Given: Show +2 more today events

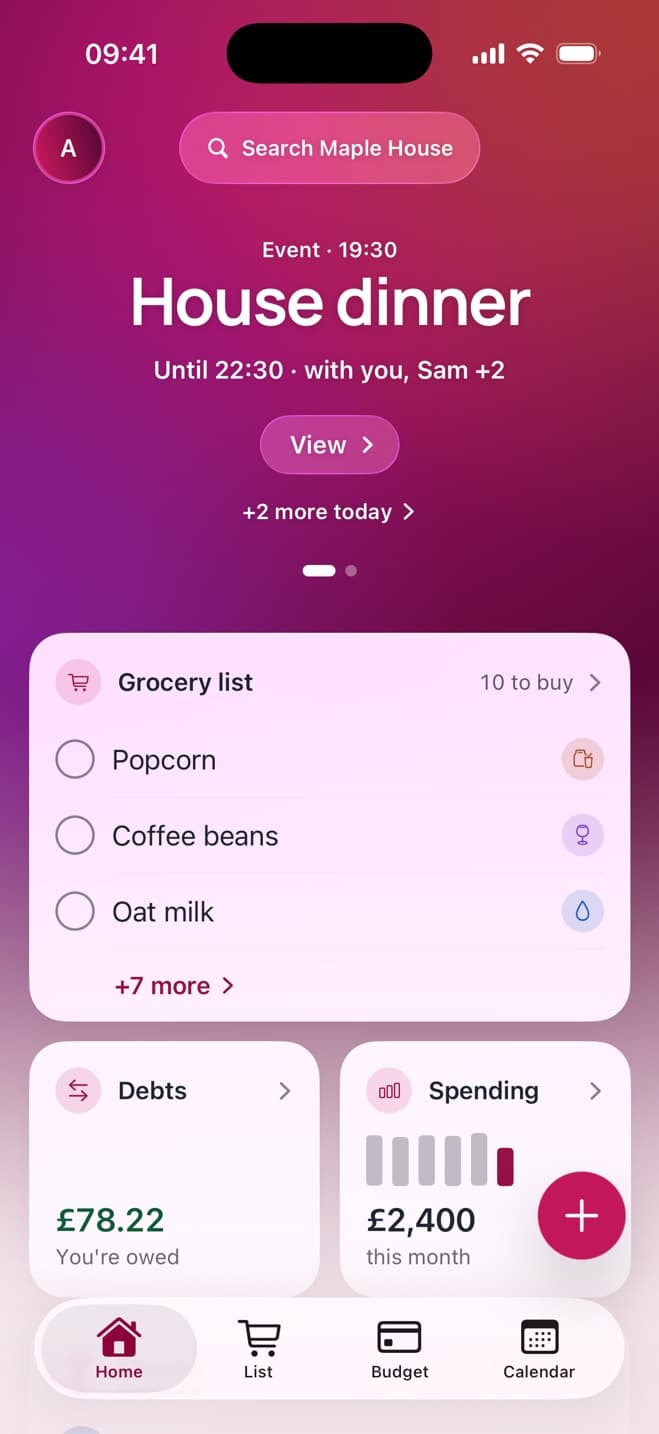Looking at the screenshot, I should pos(329,512).
